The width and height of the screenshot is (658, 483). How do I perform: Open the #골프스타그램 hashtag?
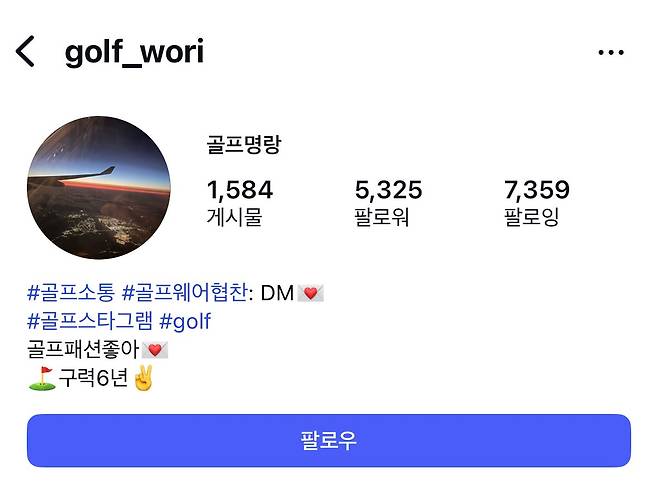(x=88, y=321)
